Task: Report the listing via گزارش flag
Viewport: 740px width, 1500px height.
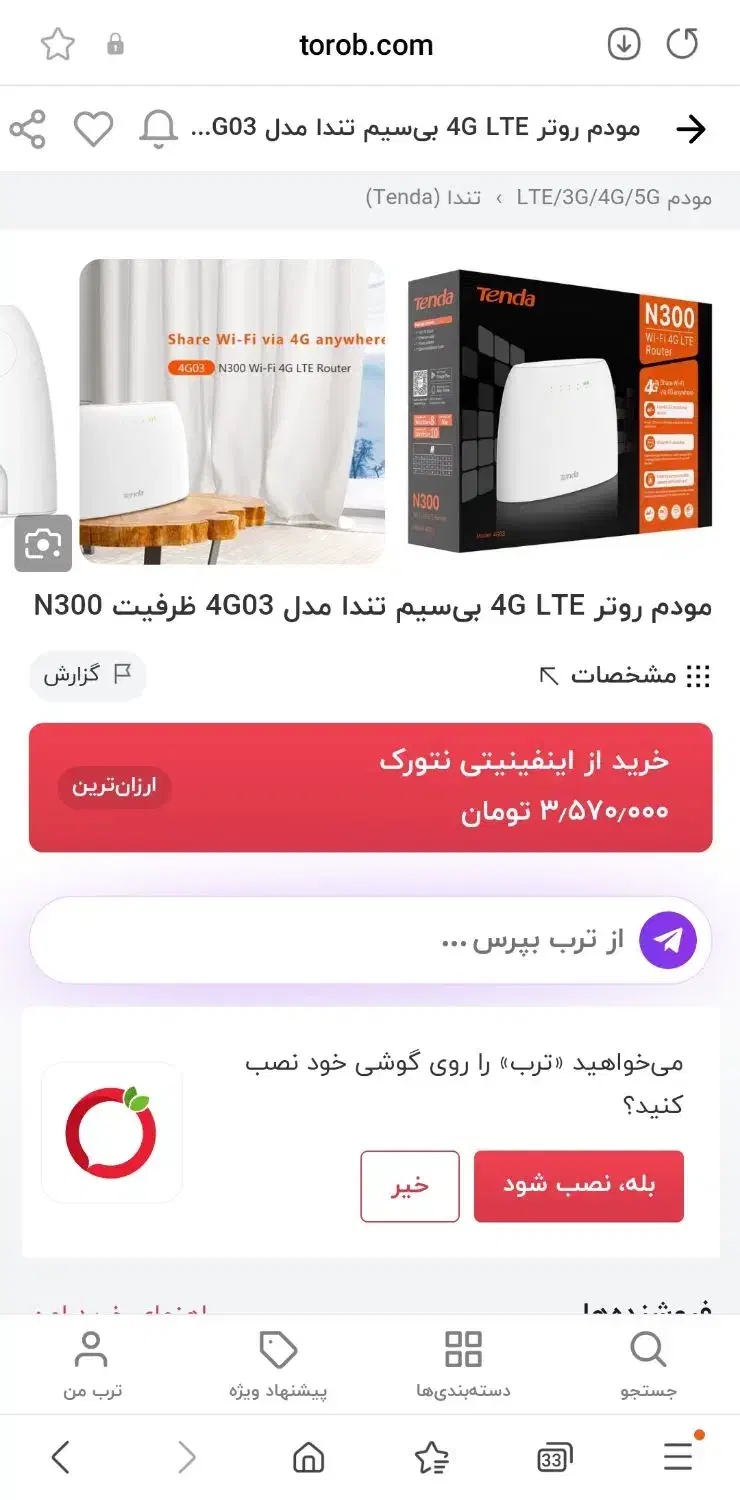Action: (88, 676)
